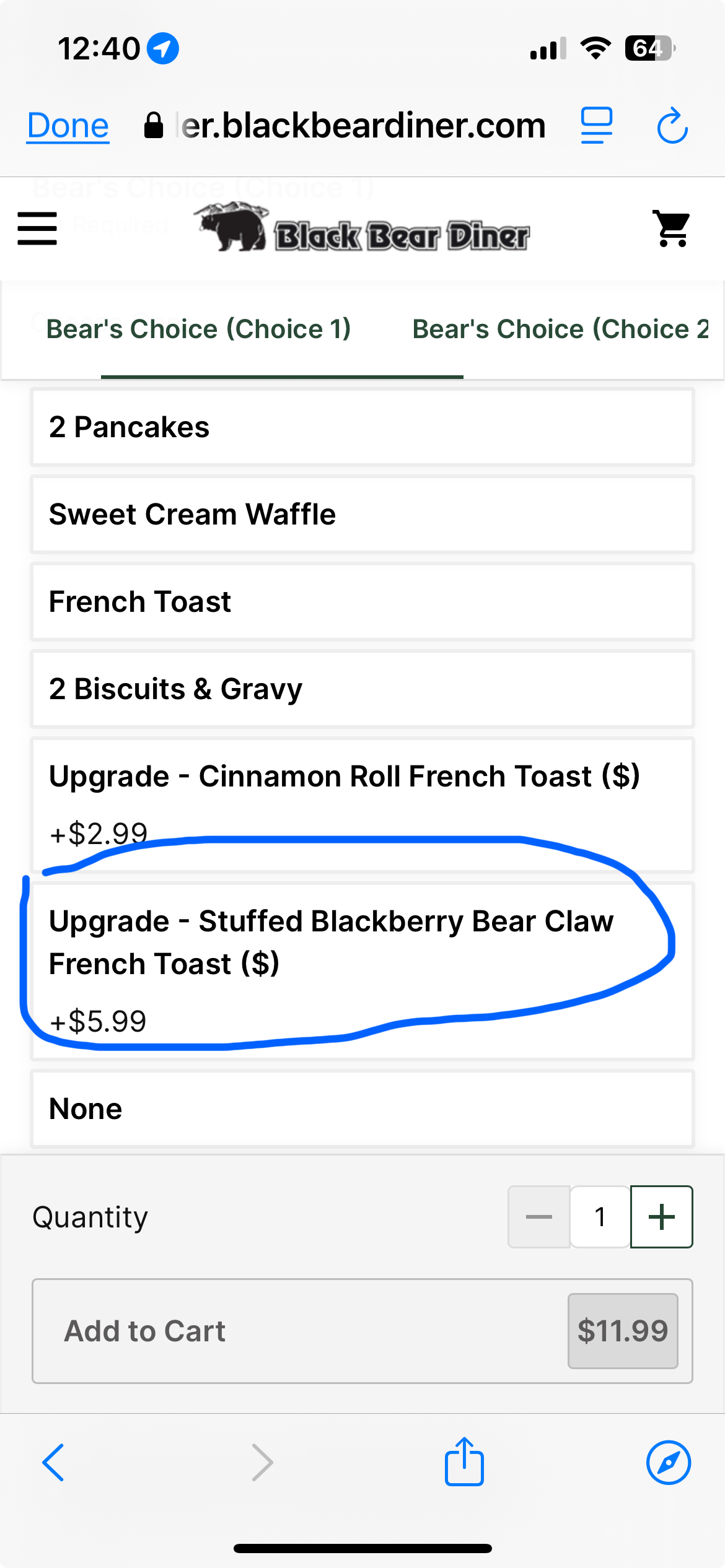Decrease quantity with the minus button
Screen dimensions: 725x1568
click(538, 1217)
